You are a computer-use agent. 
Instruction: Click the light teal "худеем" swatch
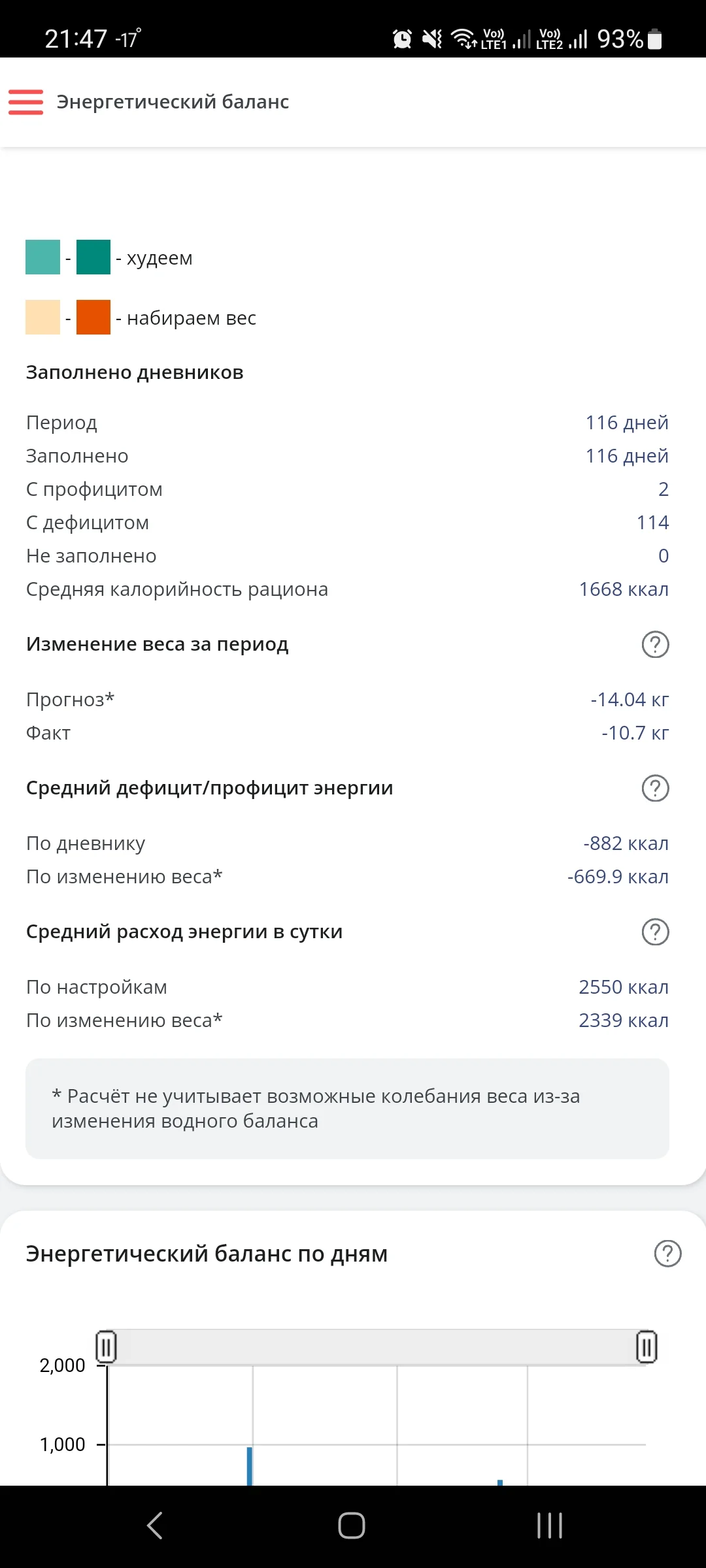pos(41,257)
